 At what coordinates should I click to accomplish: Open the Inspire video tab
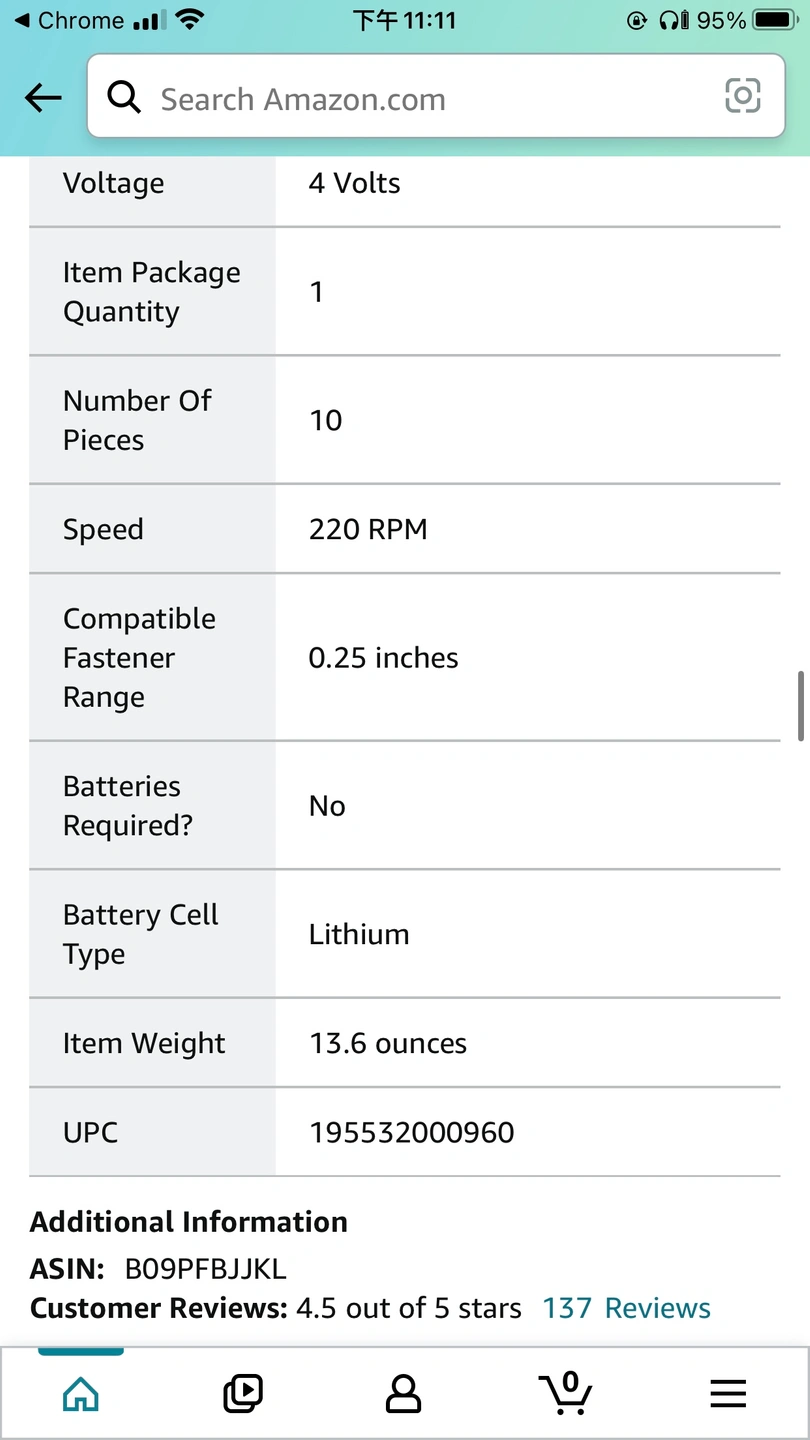click(x=243, y=1393)
